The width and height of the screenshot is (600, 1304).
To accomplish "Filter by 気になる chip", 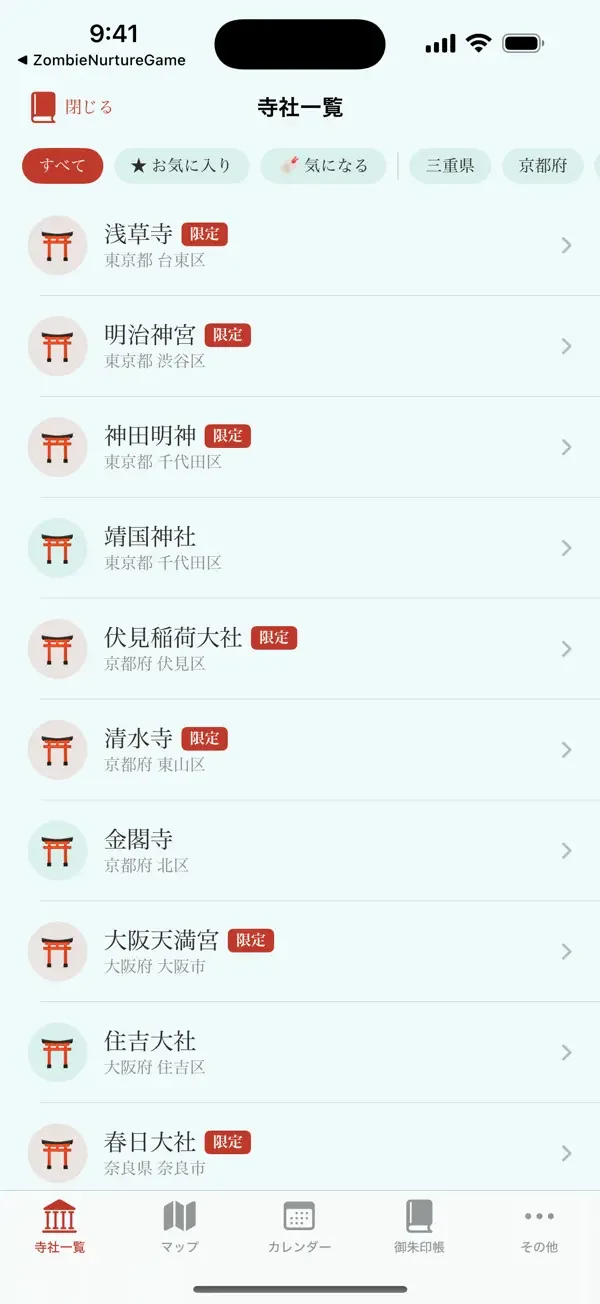I will click(x=324, y=166).
